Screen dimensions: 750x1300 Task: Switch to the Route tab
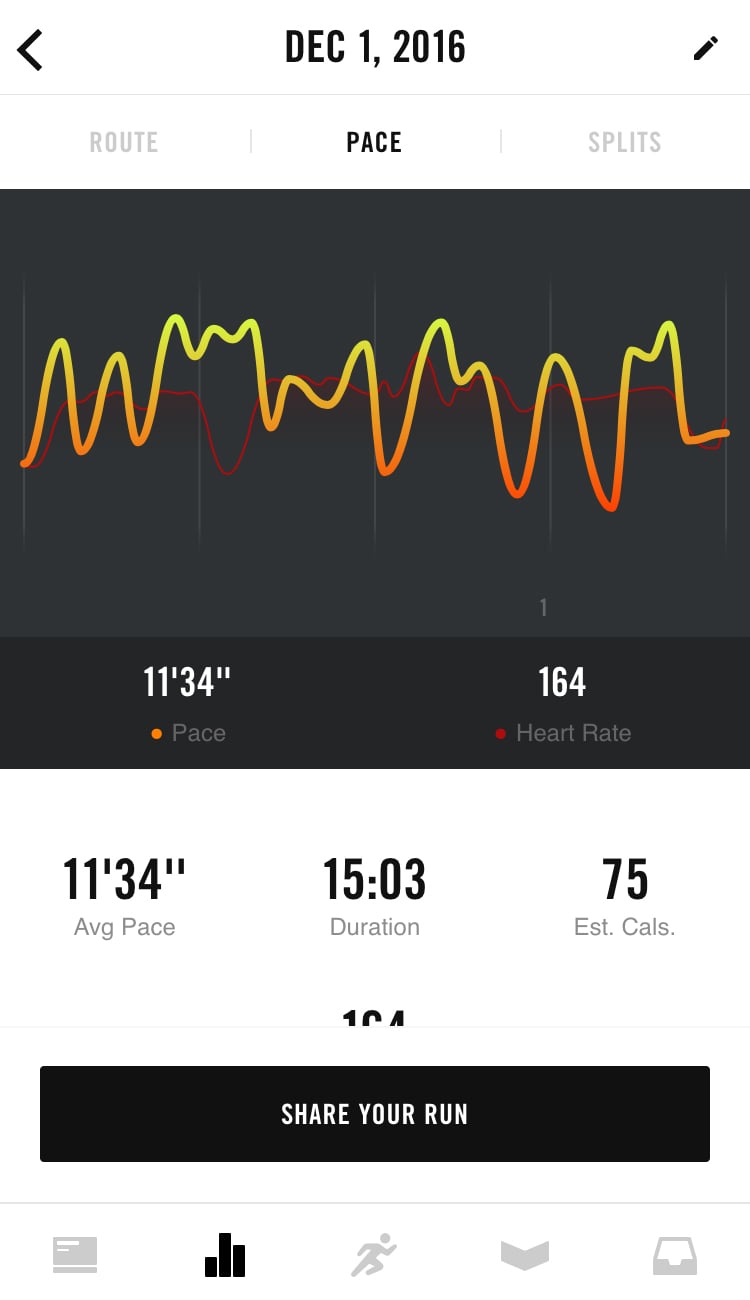click(124, 142)
